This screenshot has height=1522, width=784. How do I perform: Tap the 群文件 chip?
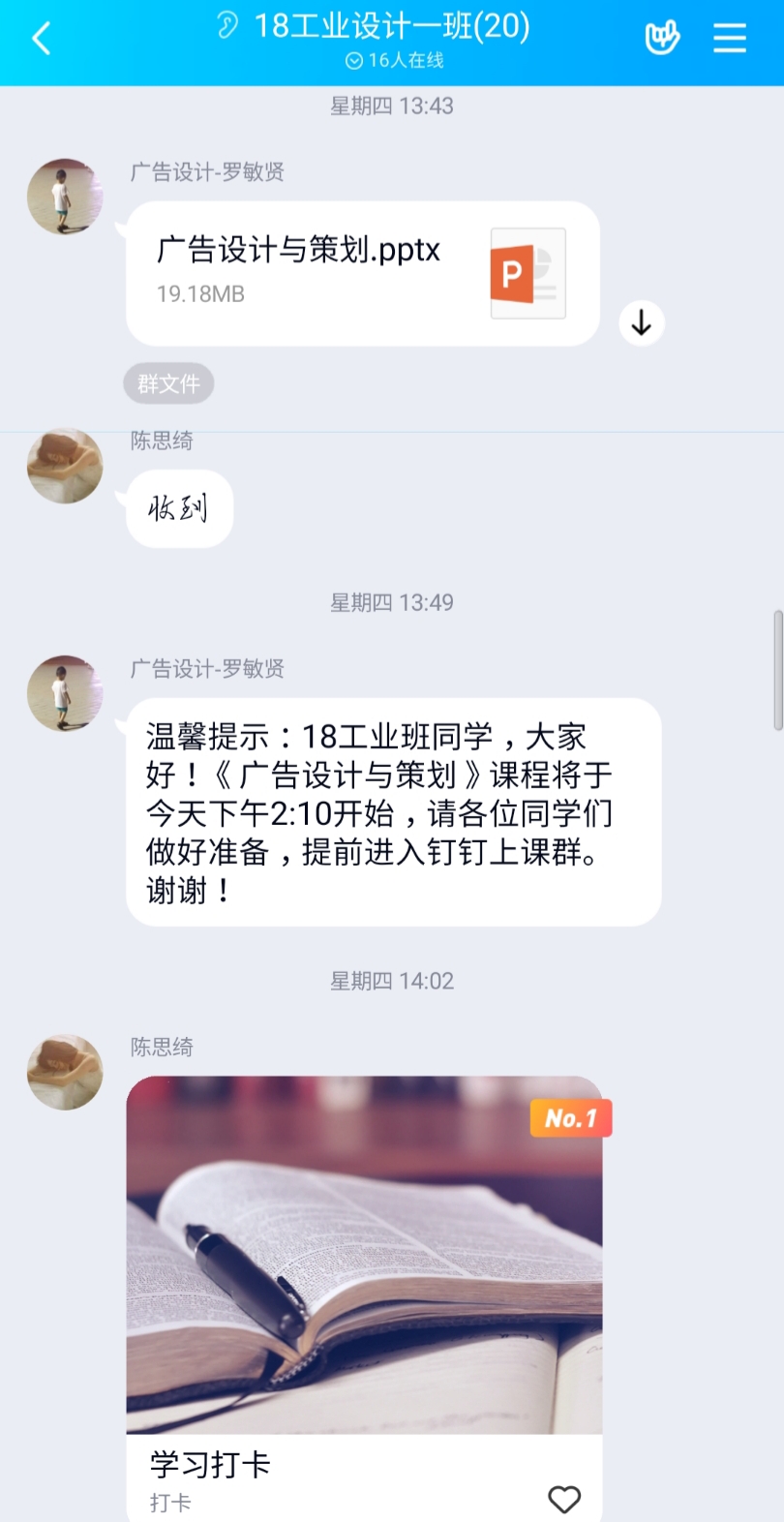click(x=168, y=384)
